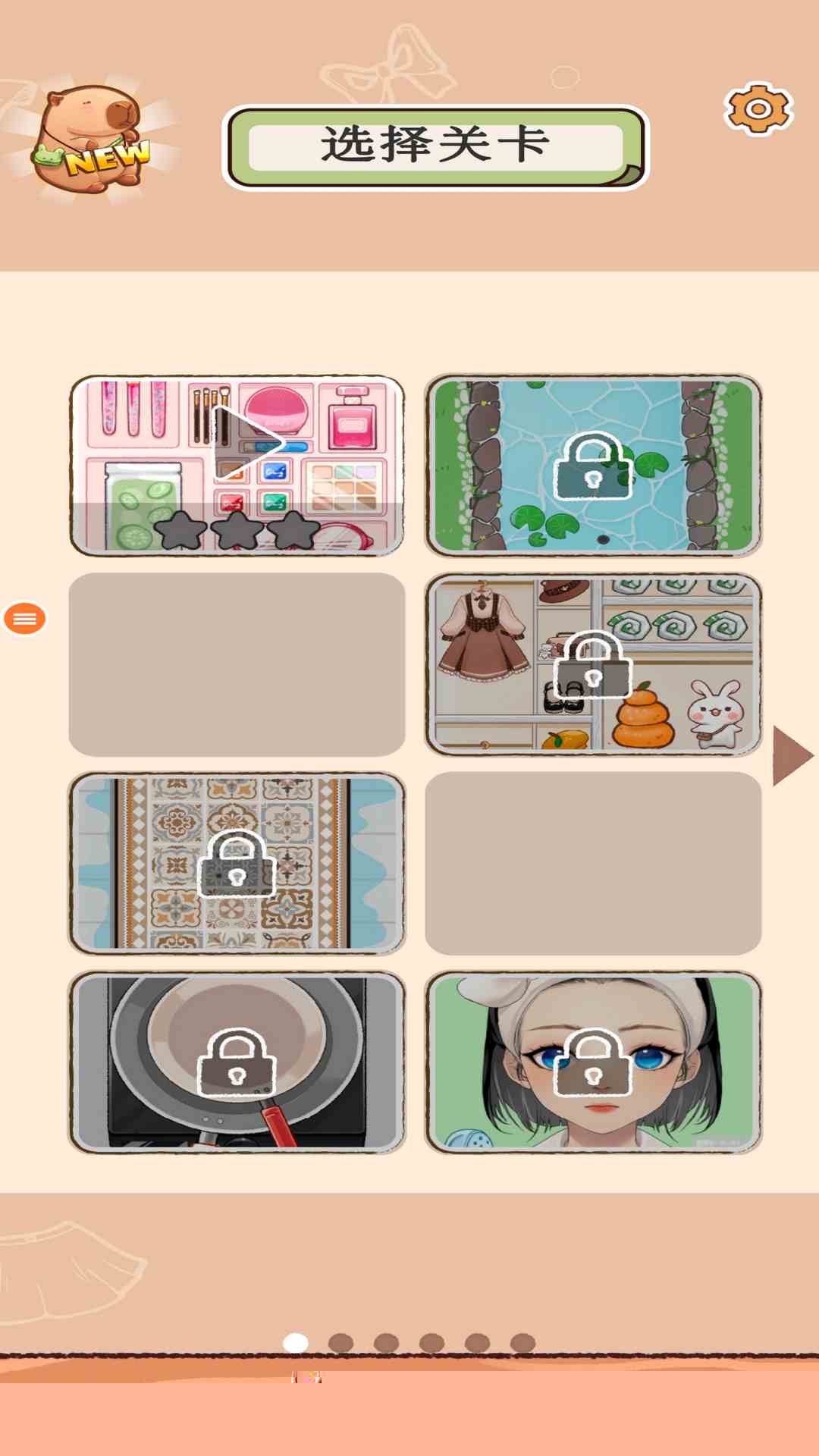Open the orange side menu button
The width and height of the screenshot is (819, 1456).
[25, 619]
